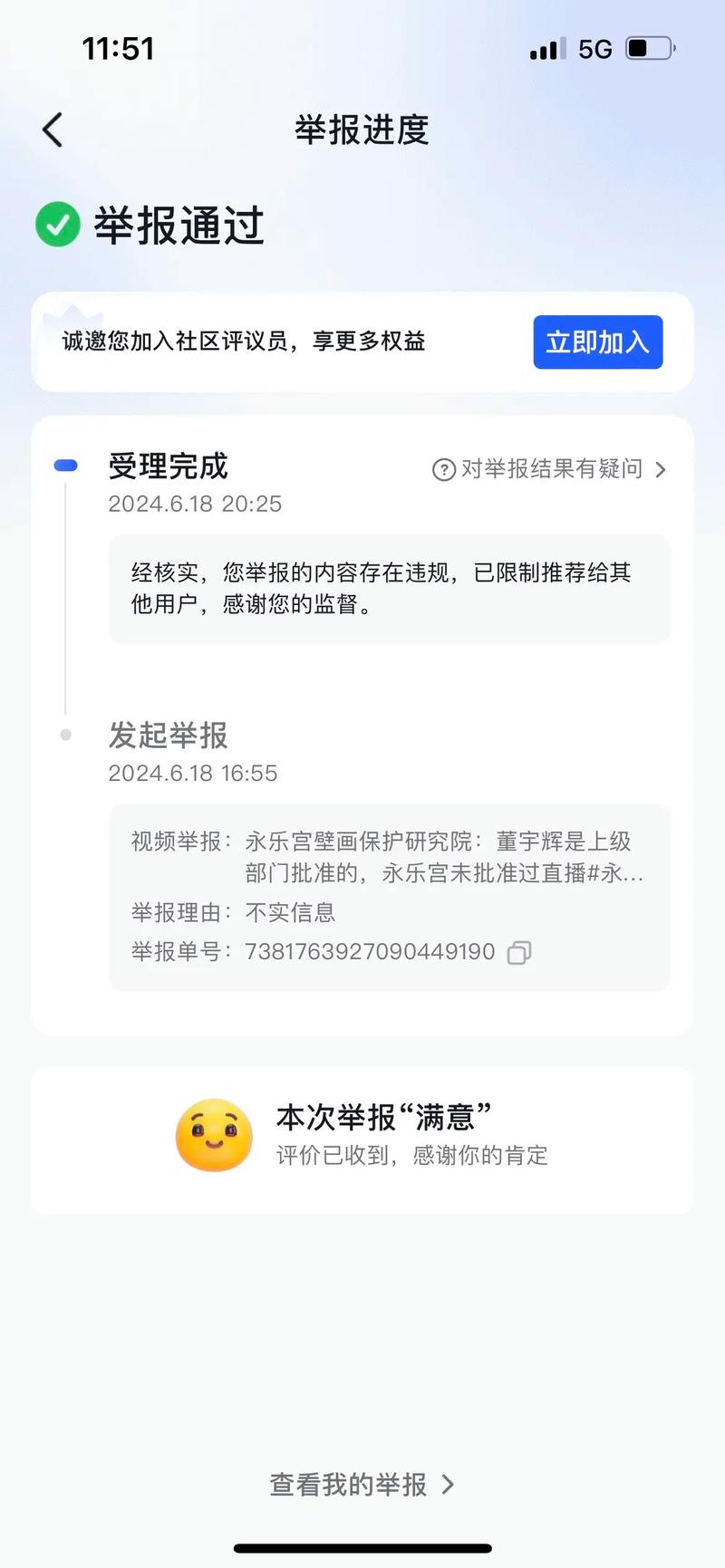Click the 查看我的举报 link
This screenshot has height=1568, width=725.
pos(347,1484)
